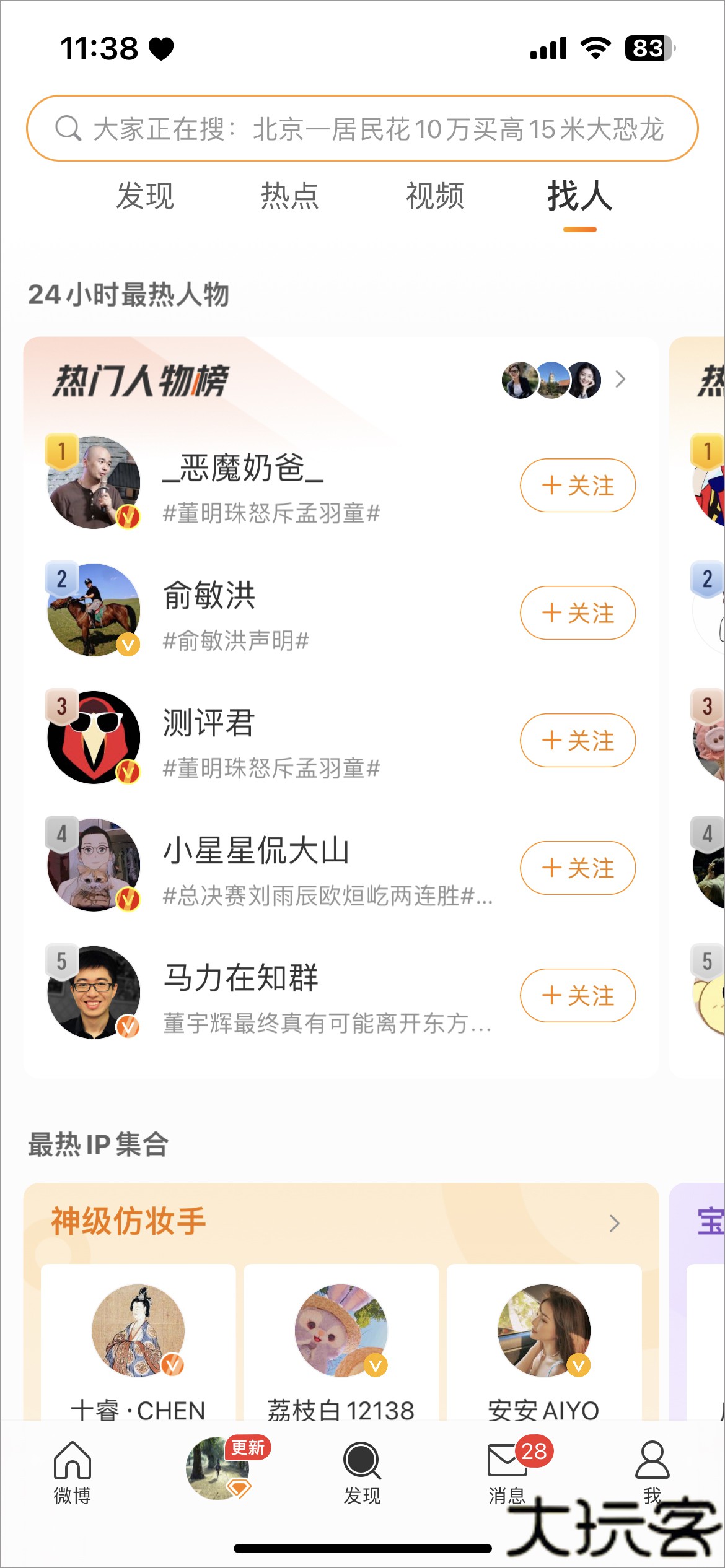Image resolution: width=725 pixels, height=1568 pixels.
Task: Expand the 神级仿妆手 collection arrow
Action: 614,1223
